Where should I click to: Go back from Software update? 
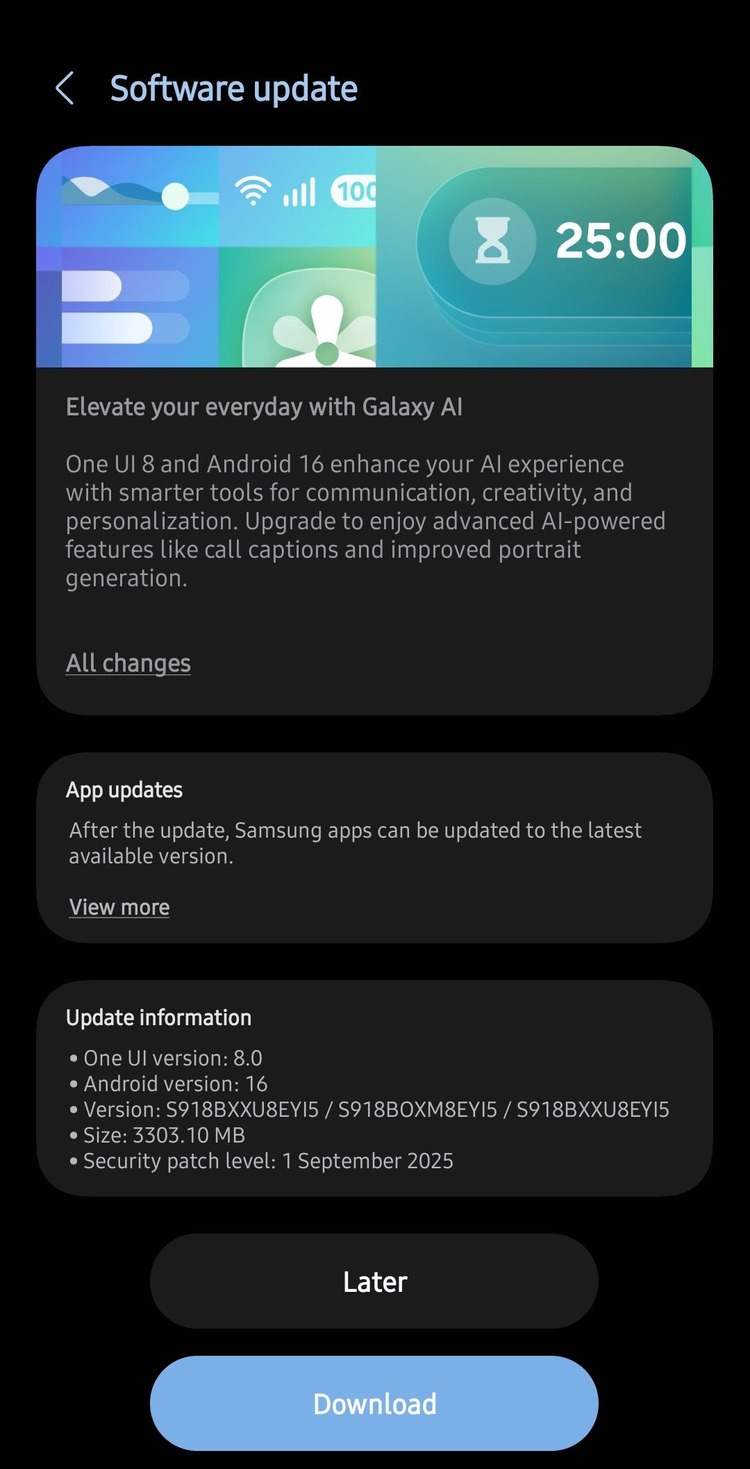click(65, 88)
